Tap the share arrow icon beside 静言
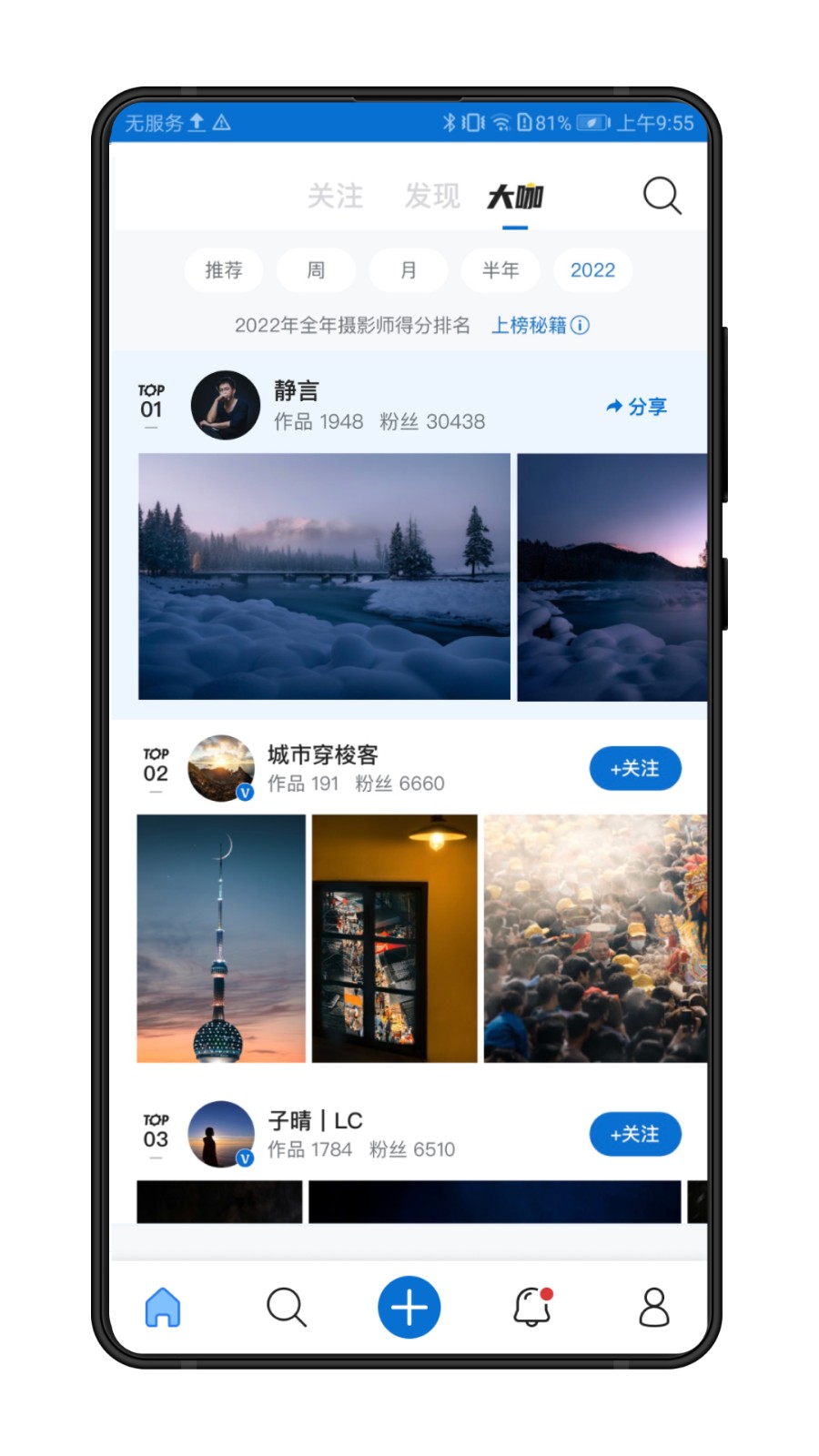This screenshot has height=1456, width=819. (x=635, y=407)
